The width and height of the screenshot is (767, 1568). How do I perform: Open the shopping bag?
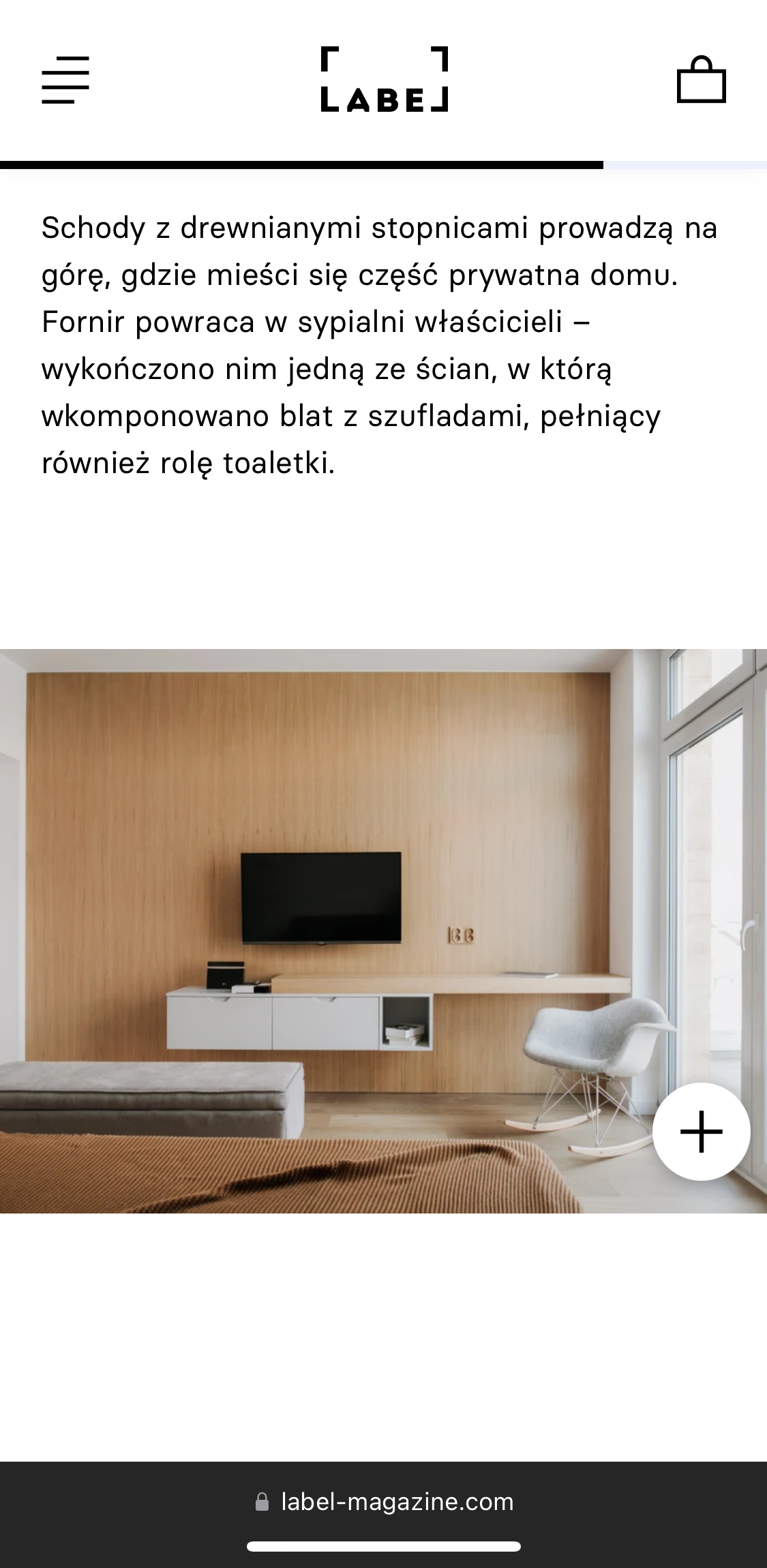pos(701,80)
